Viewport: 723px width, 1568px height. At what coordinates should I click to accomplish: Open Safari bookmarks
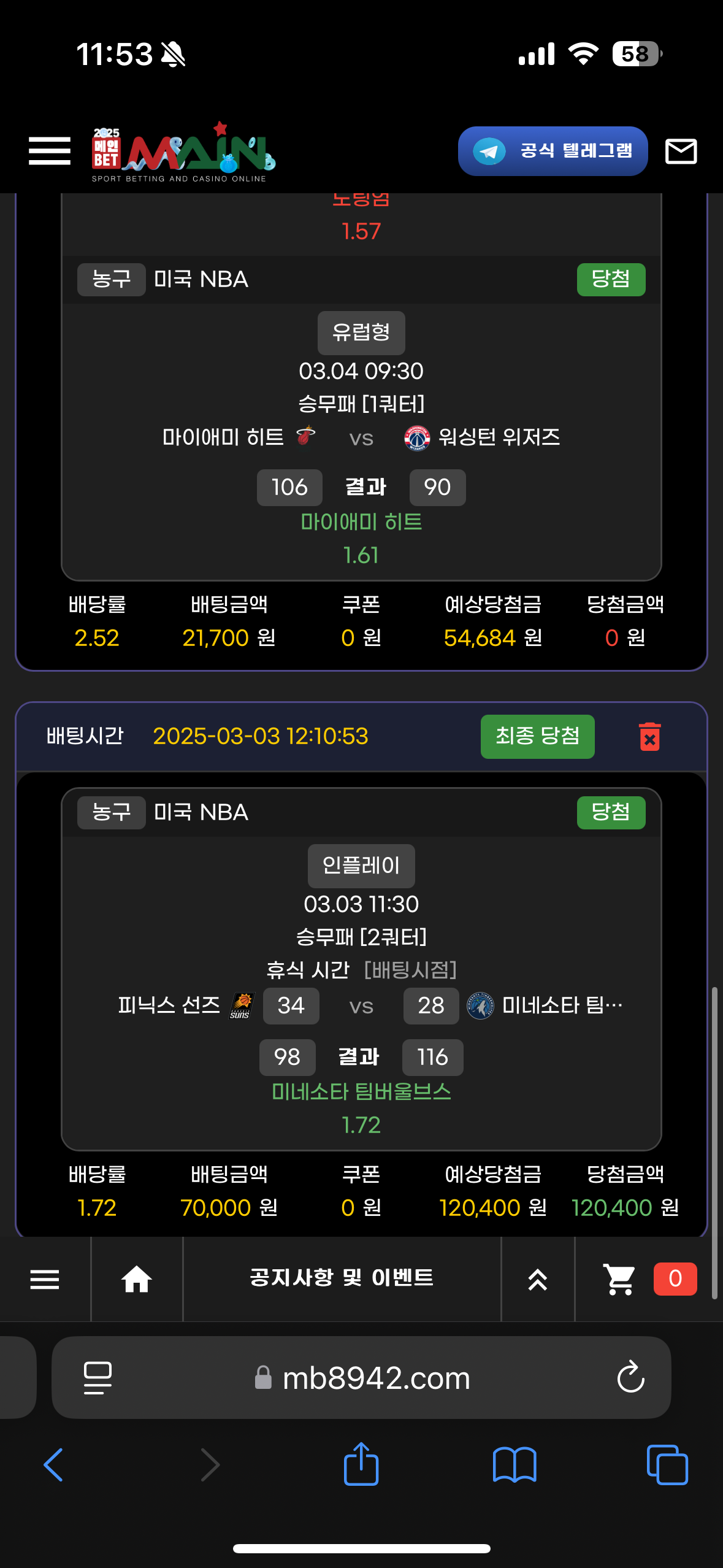pyautogui.click(x=515, y=1465)
